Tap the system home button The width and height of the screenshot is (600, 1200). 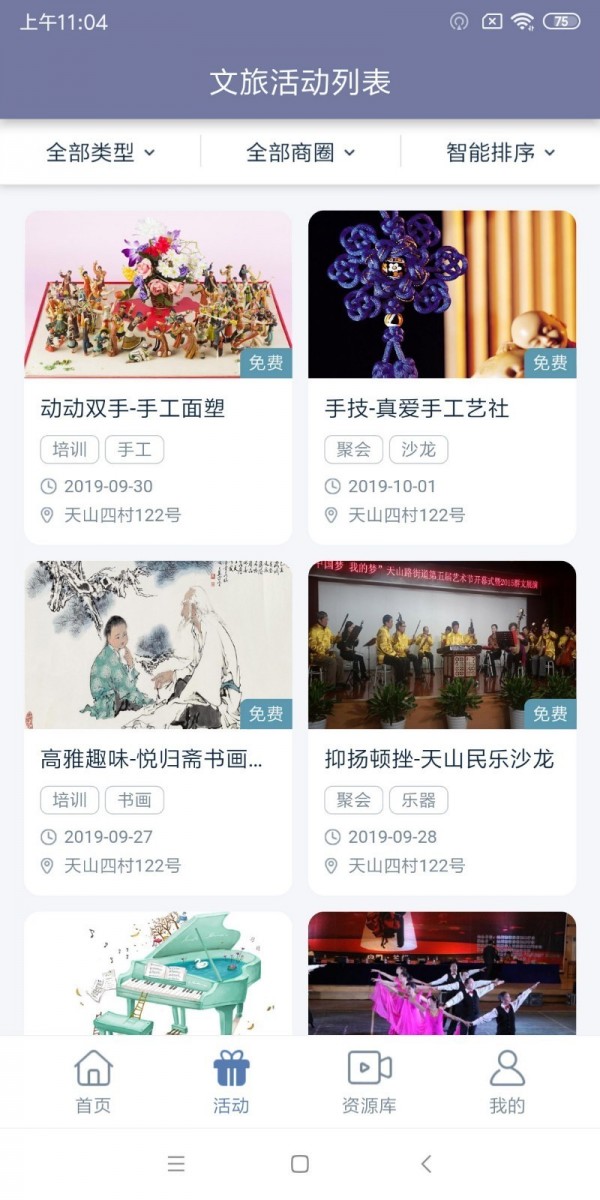pyautogui.click(x=299, y=1163)
